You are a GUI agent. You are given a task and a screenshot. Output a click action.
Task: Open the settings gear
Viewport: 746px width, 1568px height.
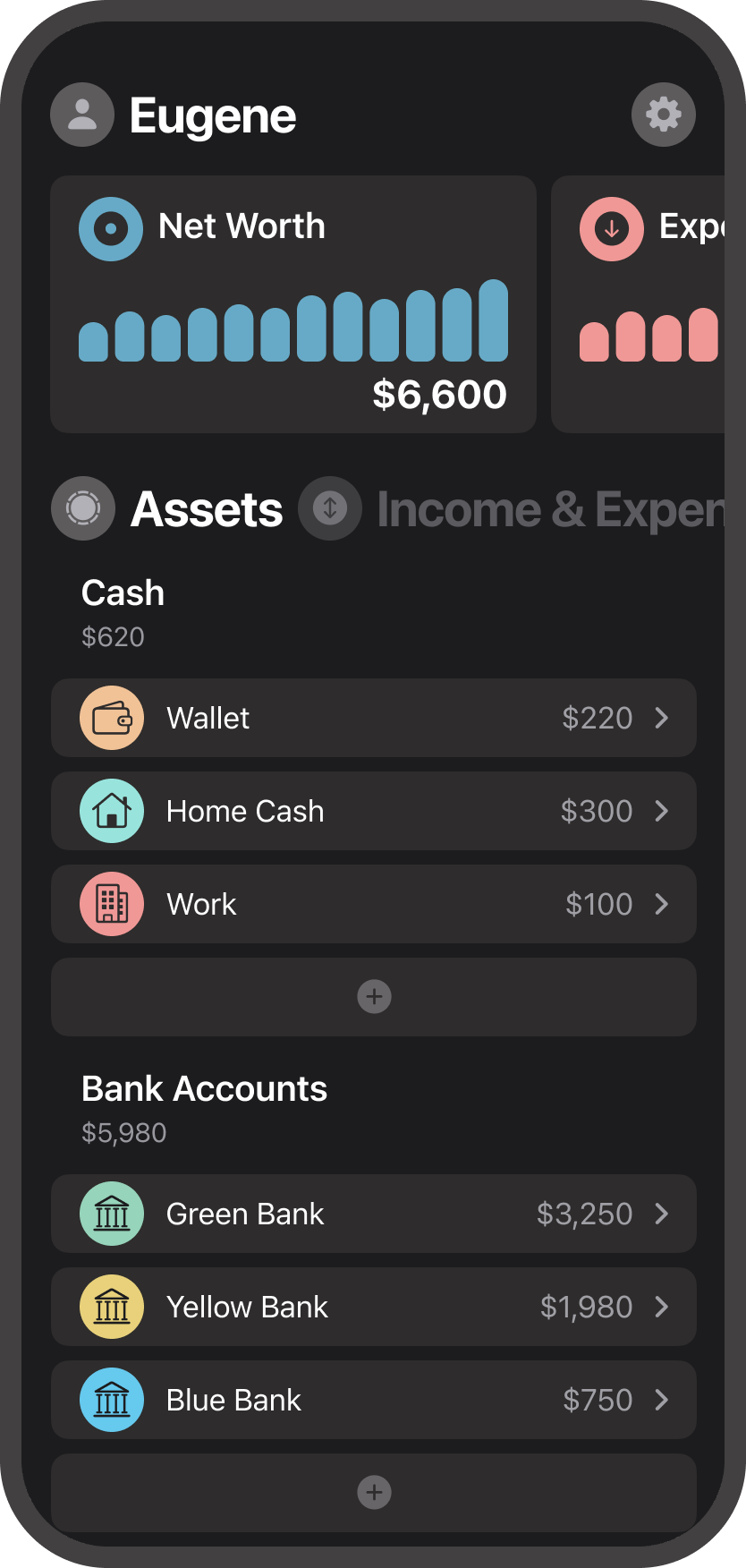tap(663, 115)
